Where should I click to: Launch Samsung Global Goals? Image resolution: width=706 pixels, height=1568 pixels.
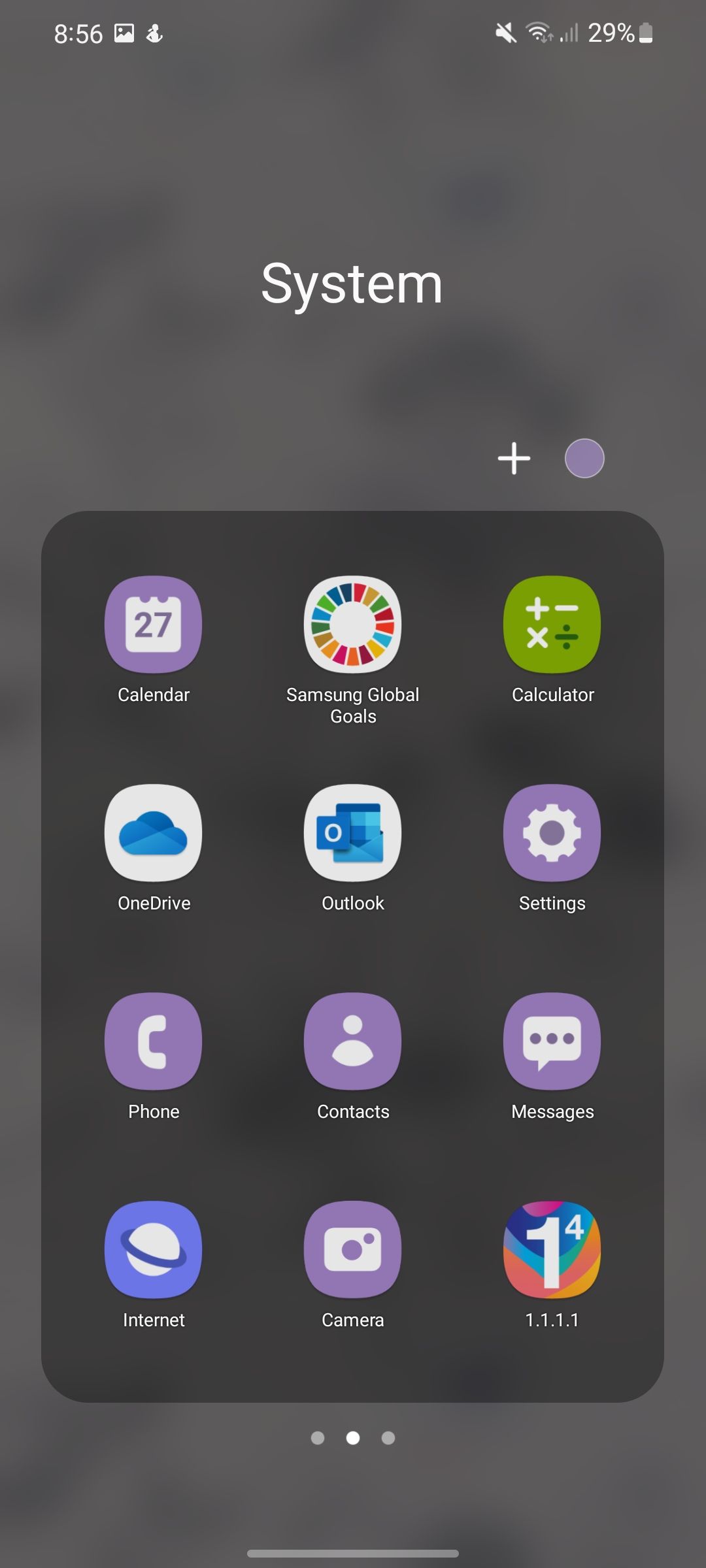click(352, 624)
